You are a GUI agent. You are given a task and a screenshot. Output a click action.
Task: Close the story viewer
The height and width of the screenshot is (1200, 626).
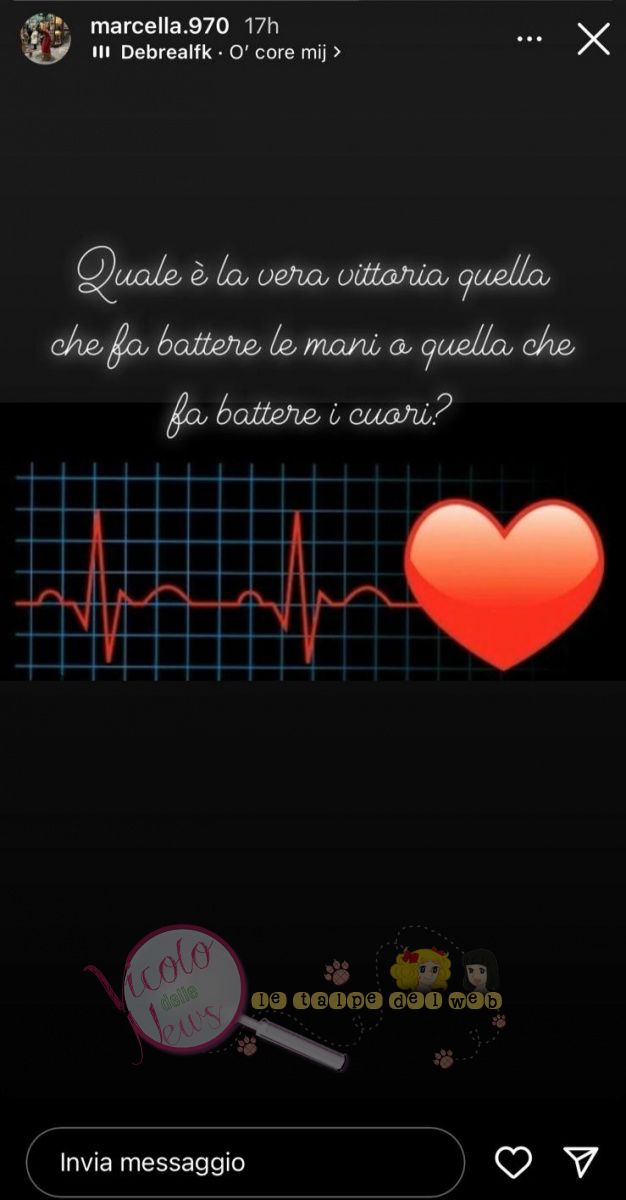[x=594, y=39]
